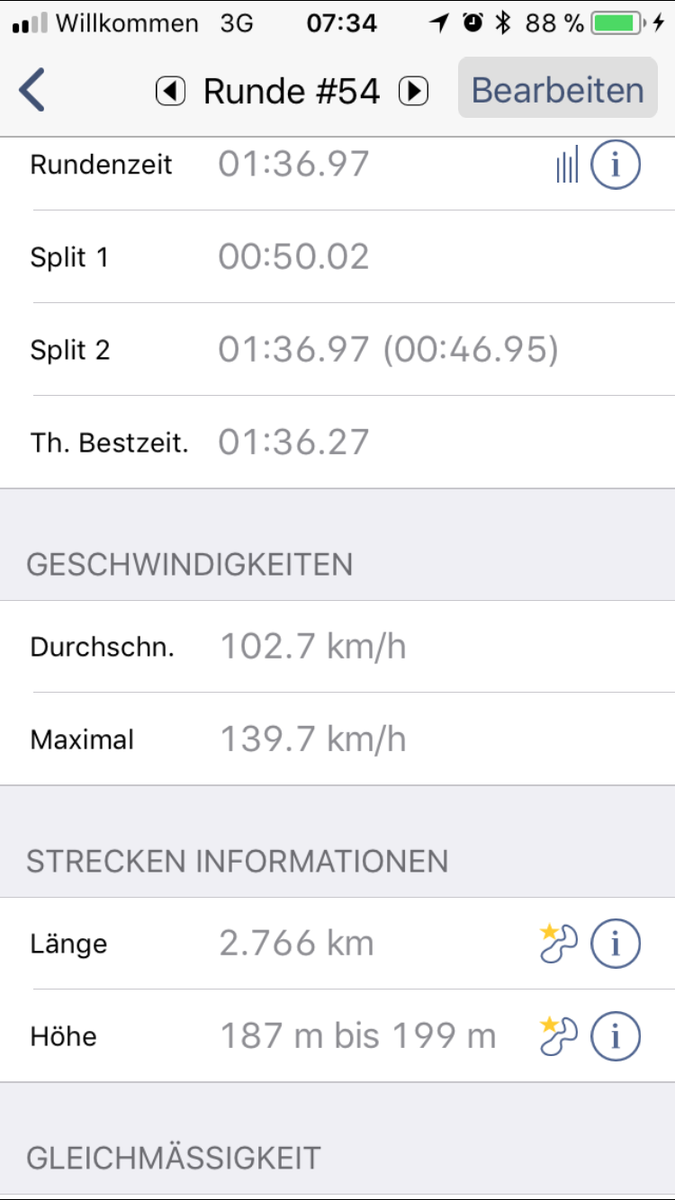Jump to the next lap
Viewport: 675px width, 1200px height.
(x=413, y=92)
